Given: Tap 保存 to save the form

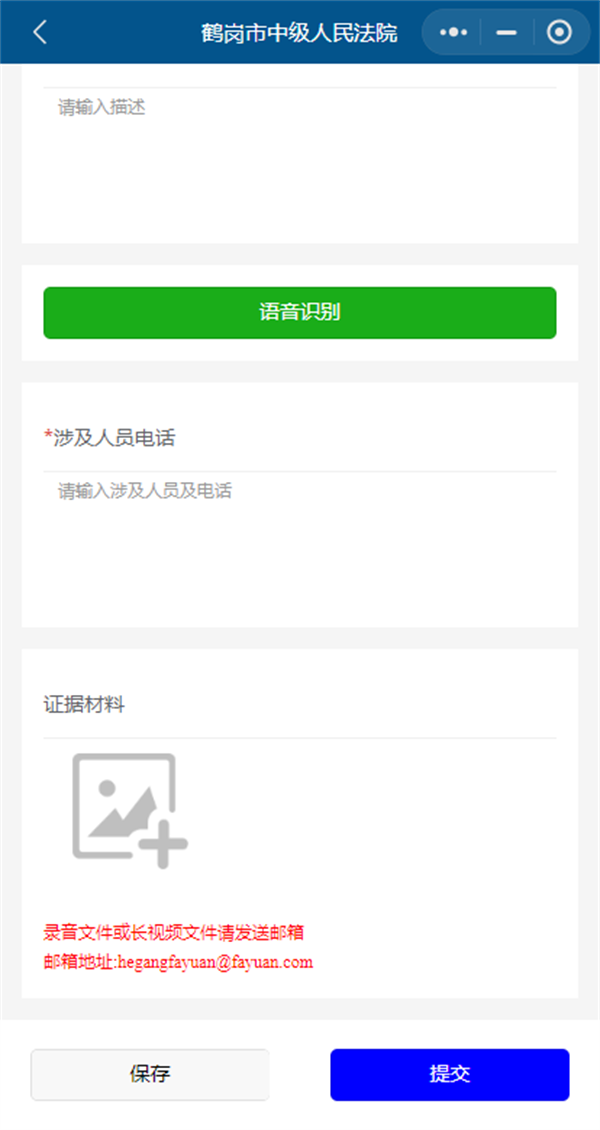Looking at the screenshot, I should click(x=150, y=1074).
